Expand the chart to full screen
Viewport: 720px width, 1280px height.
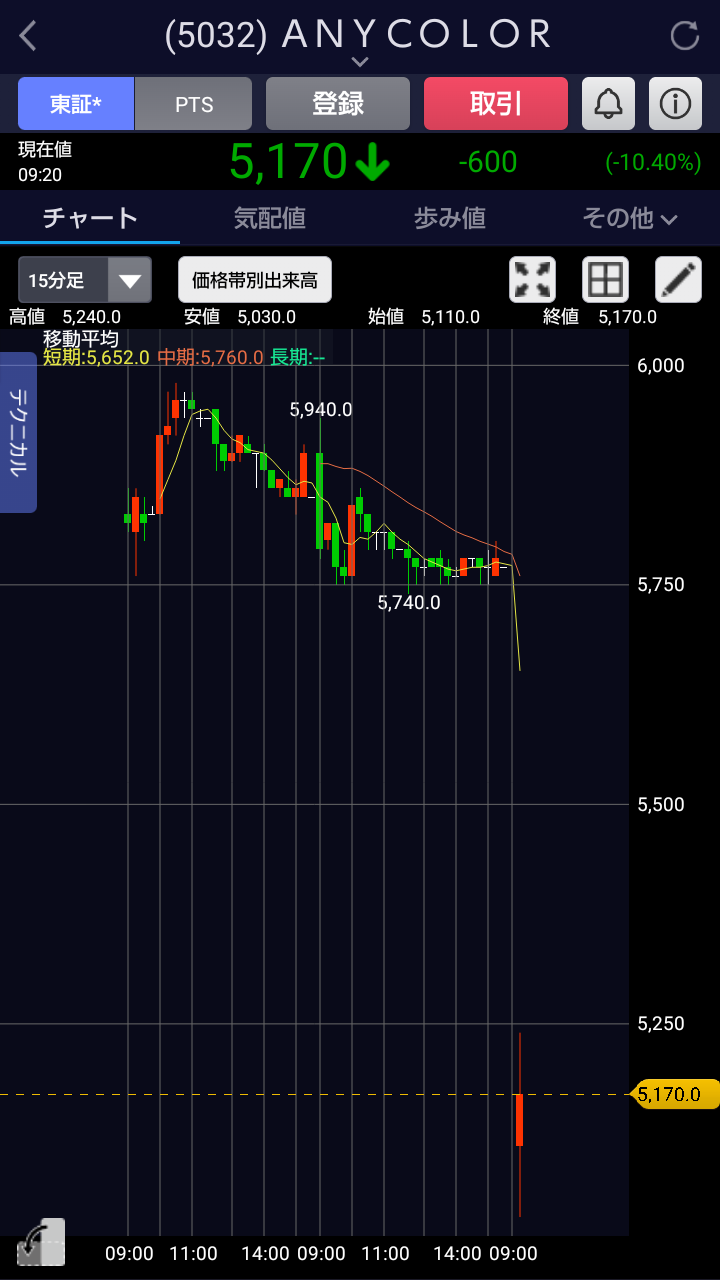532,280
